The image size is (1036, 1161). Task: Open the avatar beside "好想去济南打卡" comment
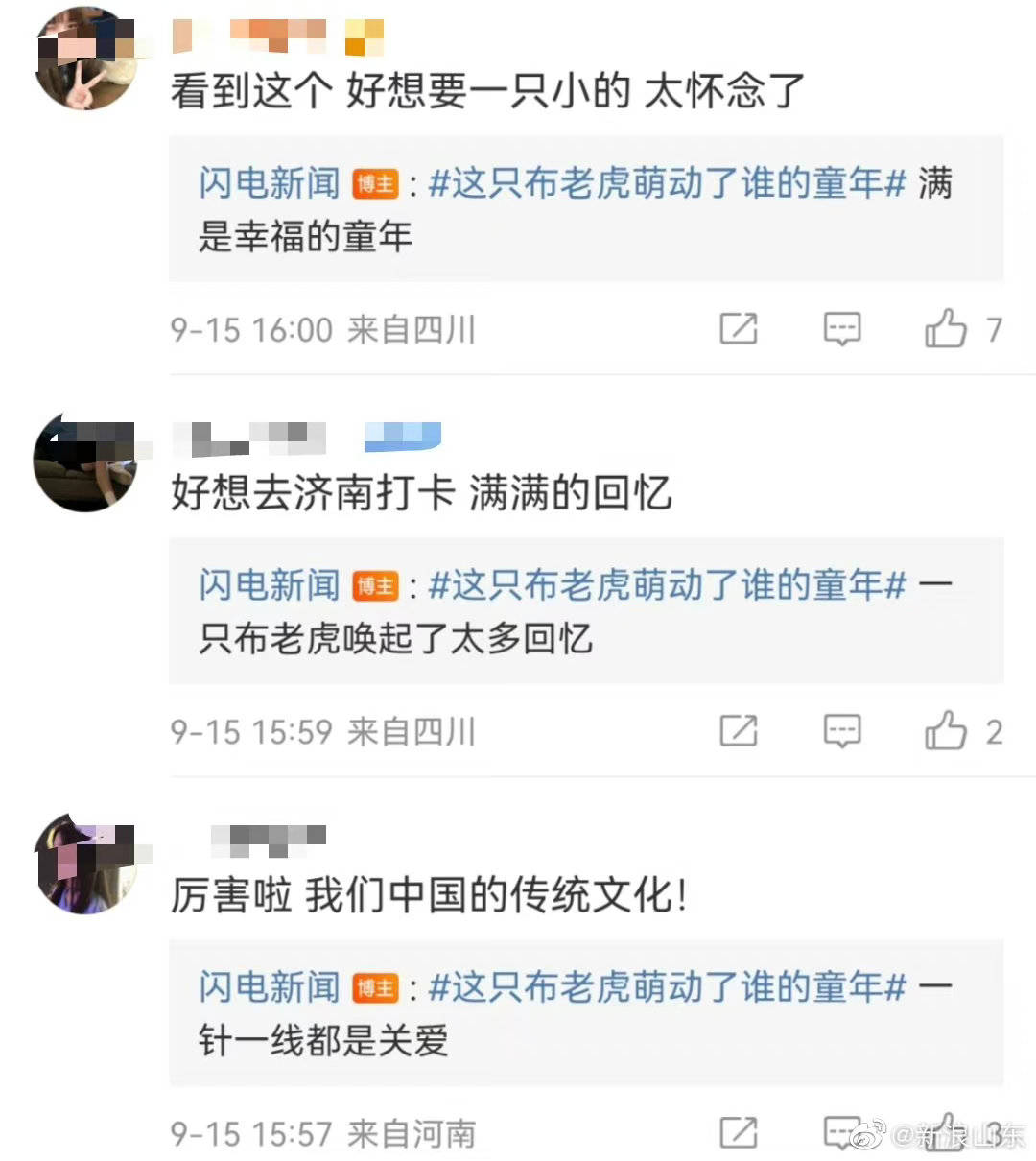click(82, 462)
